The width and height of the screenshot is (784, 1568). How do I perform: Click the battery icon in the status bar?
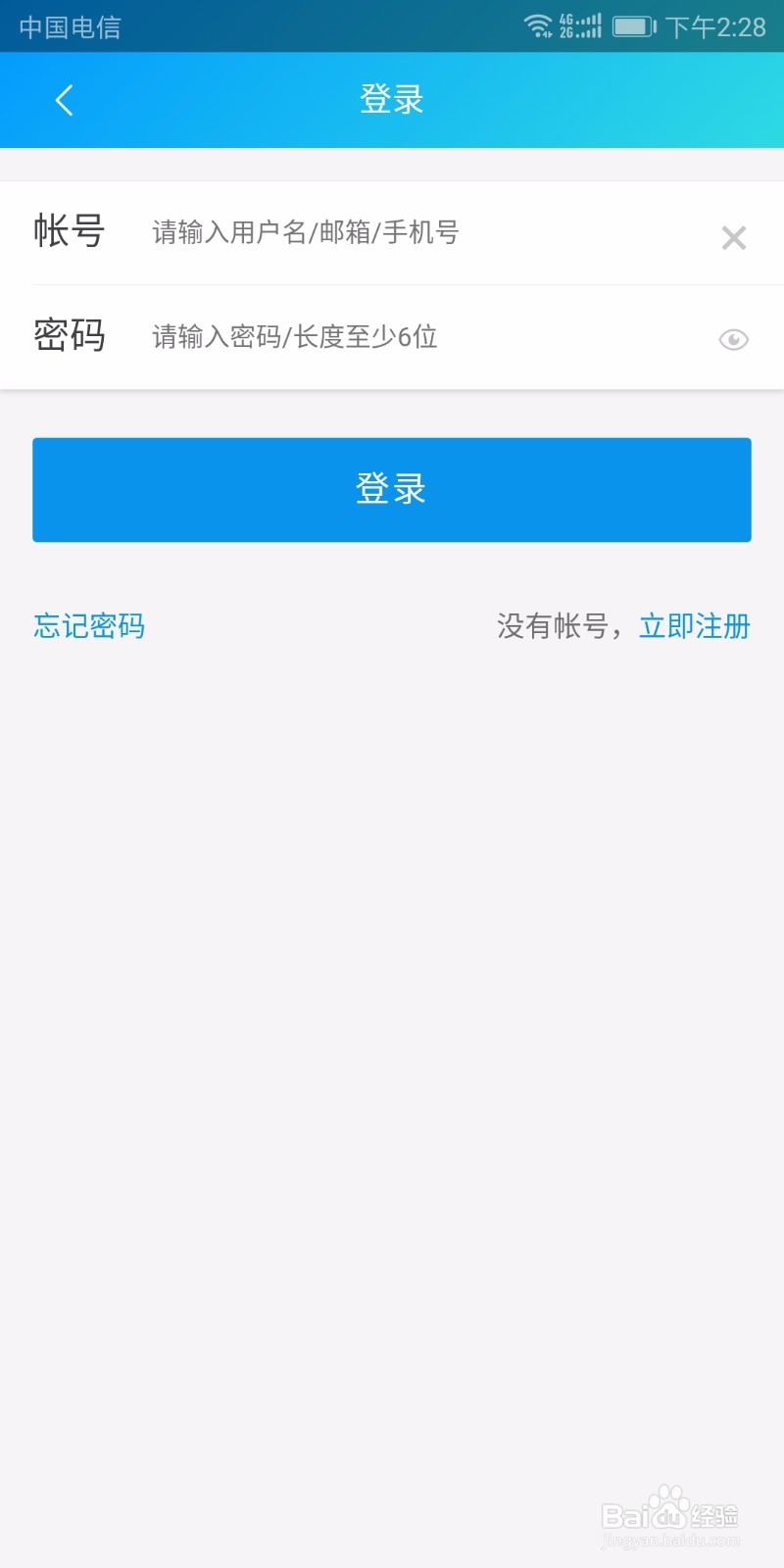pos(632,26)
